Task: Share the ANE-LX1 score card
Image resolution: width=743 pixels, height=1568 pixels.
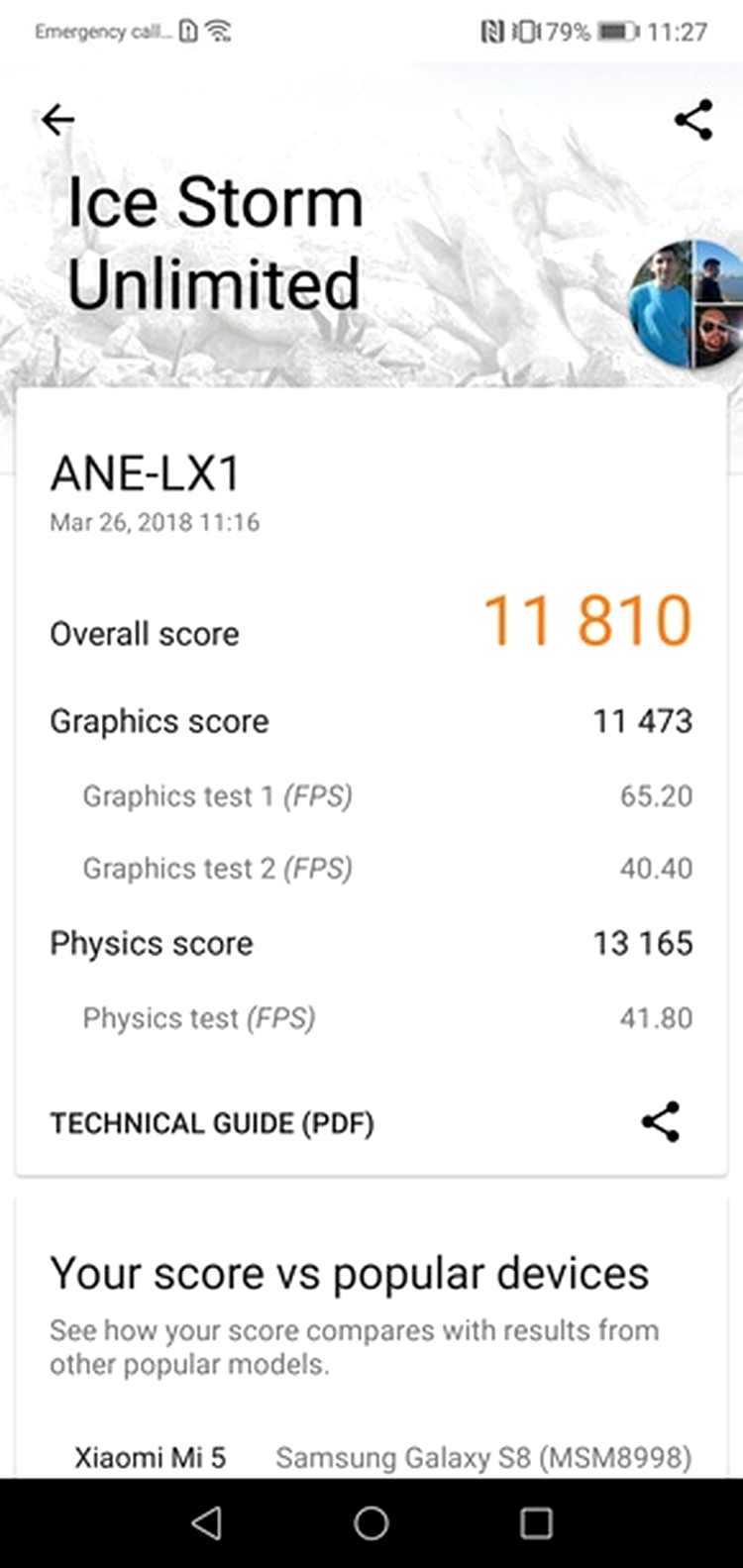Action: (x=661, y=1122)
